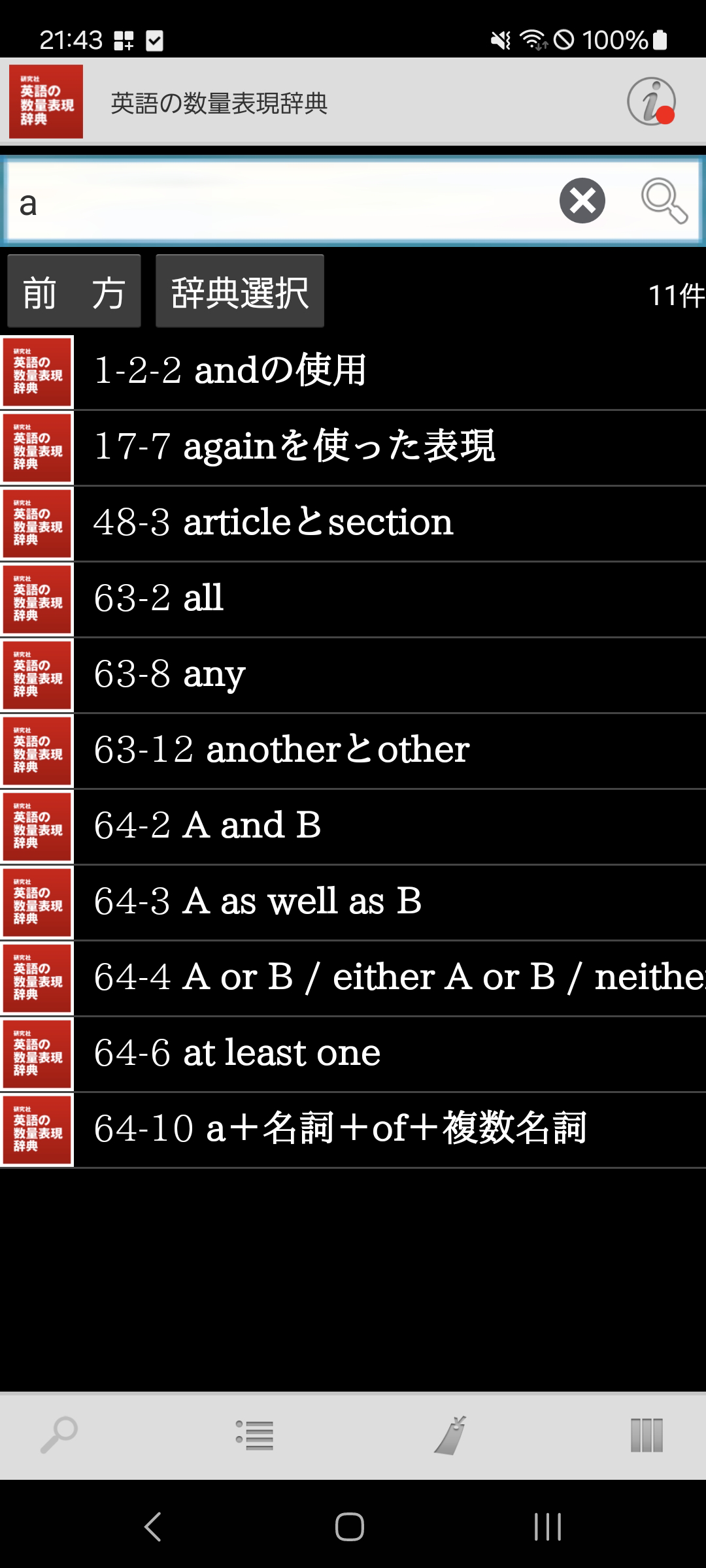706x1568 pixels.
Task: Clear the search text with the X button
Action: tap(582, 201)
